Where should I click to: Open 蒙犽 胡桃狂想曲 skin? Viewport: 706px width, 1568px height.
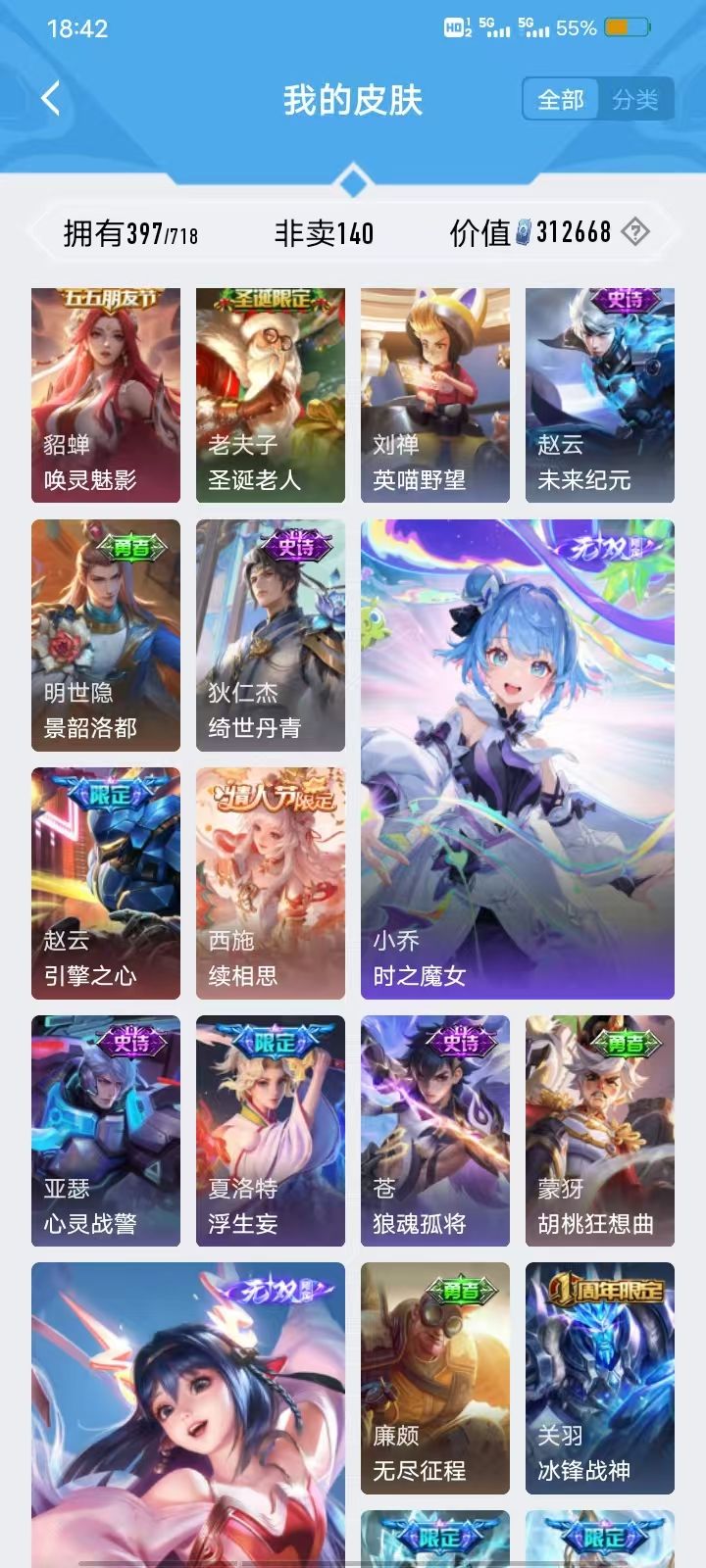tap(600, 1131)
